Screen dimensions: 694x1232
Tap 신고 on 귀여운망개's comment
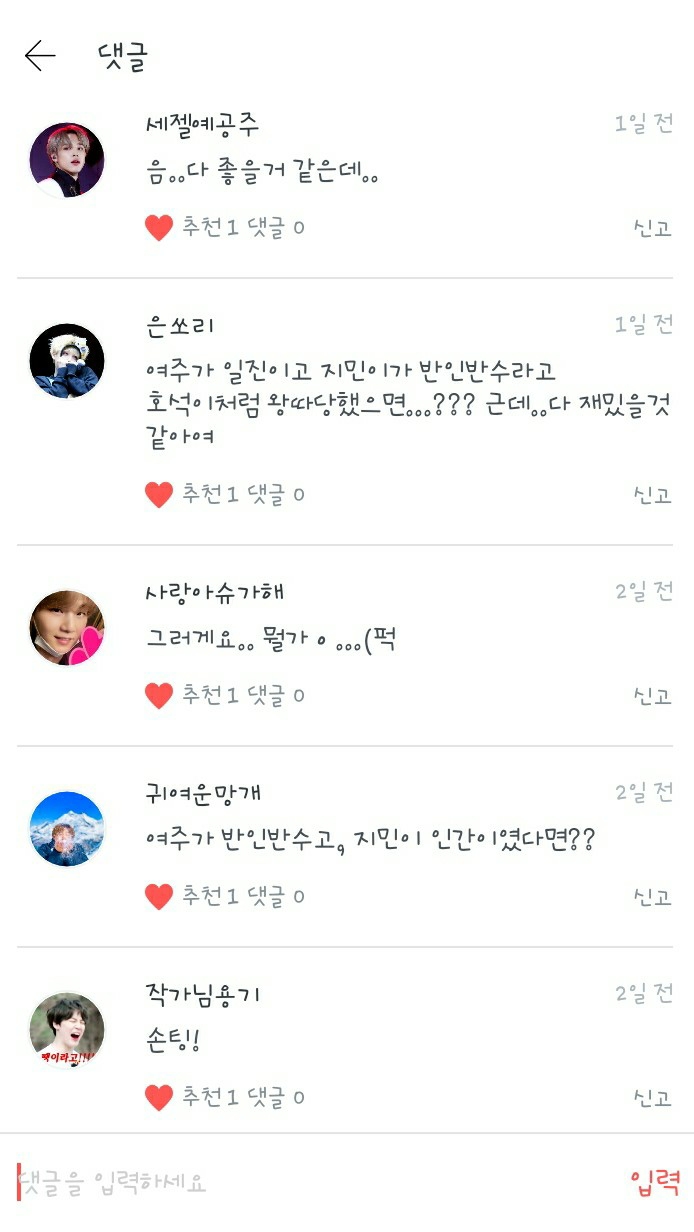coord(652,897)
